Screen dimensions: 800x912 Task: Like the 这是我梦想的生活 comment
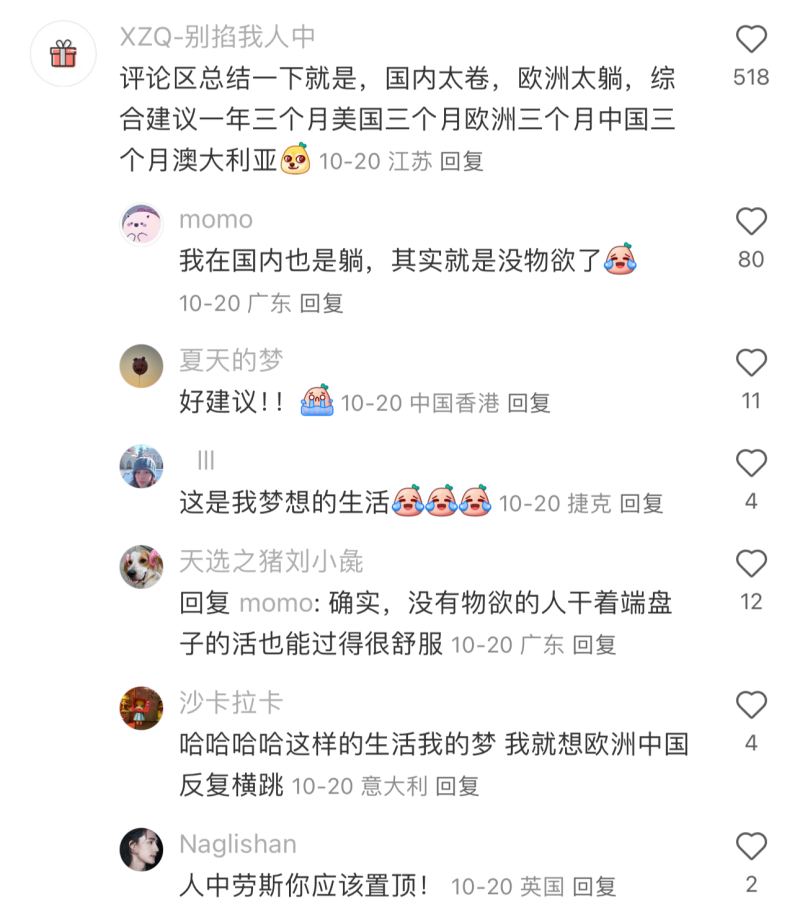(751, 463)
